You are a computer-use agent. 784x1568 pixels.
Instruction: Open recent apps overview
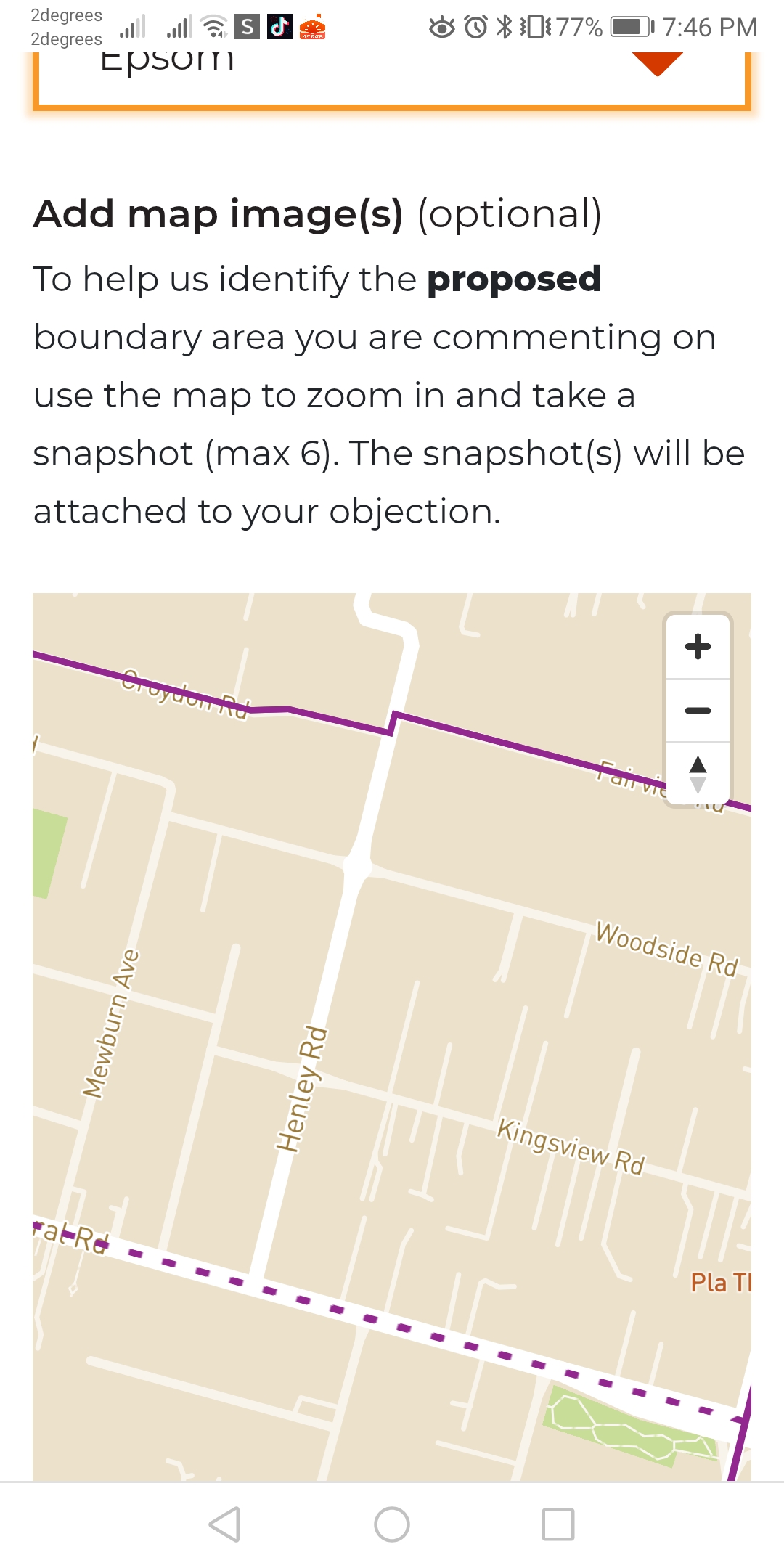pyautogui.click(x=558, y=1524)
